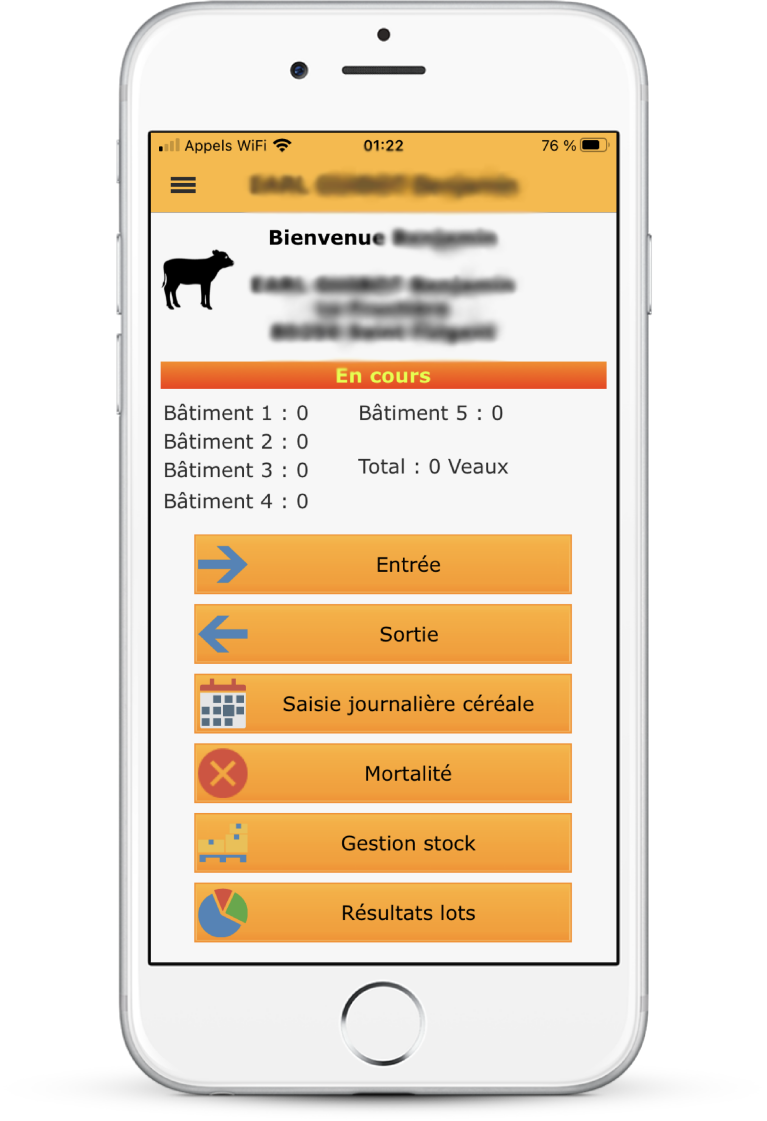The width and height of the screenshot is (767, 1121).
Task: View Résultats lots
Action: (x=383, y=913)
